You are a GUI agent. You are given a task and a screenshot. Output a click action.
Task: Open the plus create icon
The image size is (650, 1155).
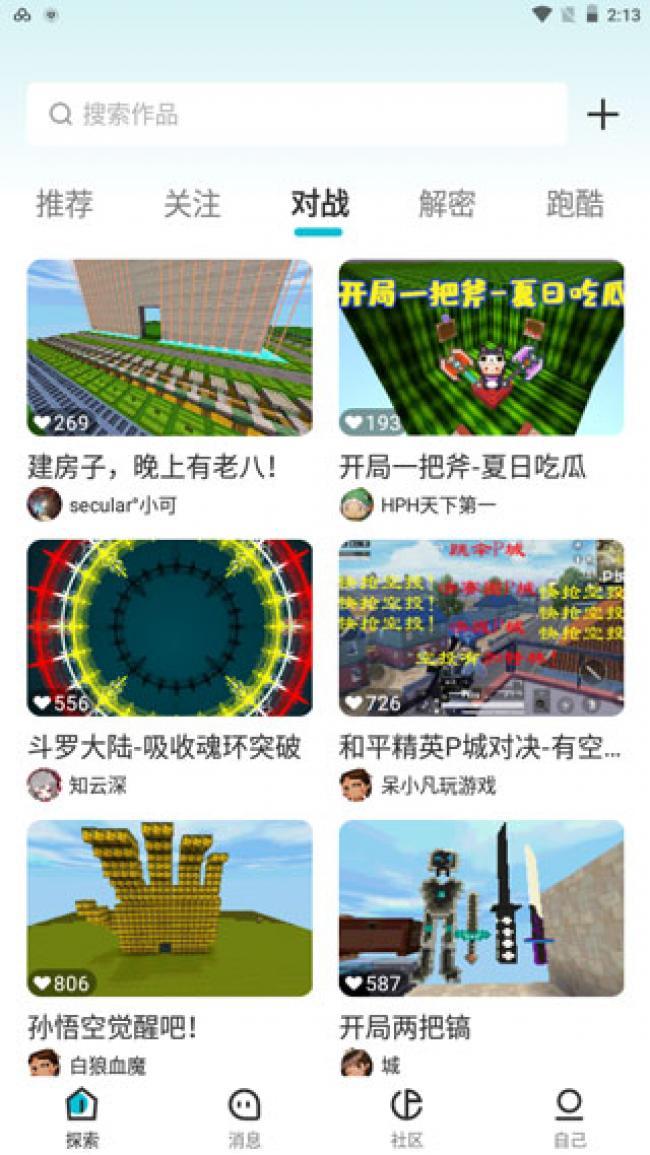(x=602, y=115)
